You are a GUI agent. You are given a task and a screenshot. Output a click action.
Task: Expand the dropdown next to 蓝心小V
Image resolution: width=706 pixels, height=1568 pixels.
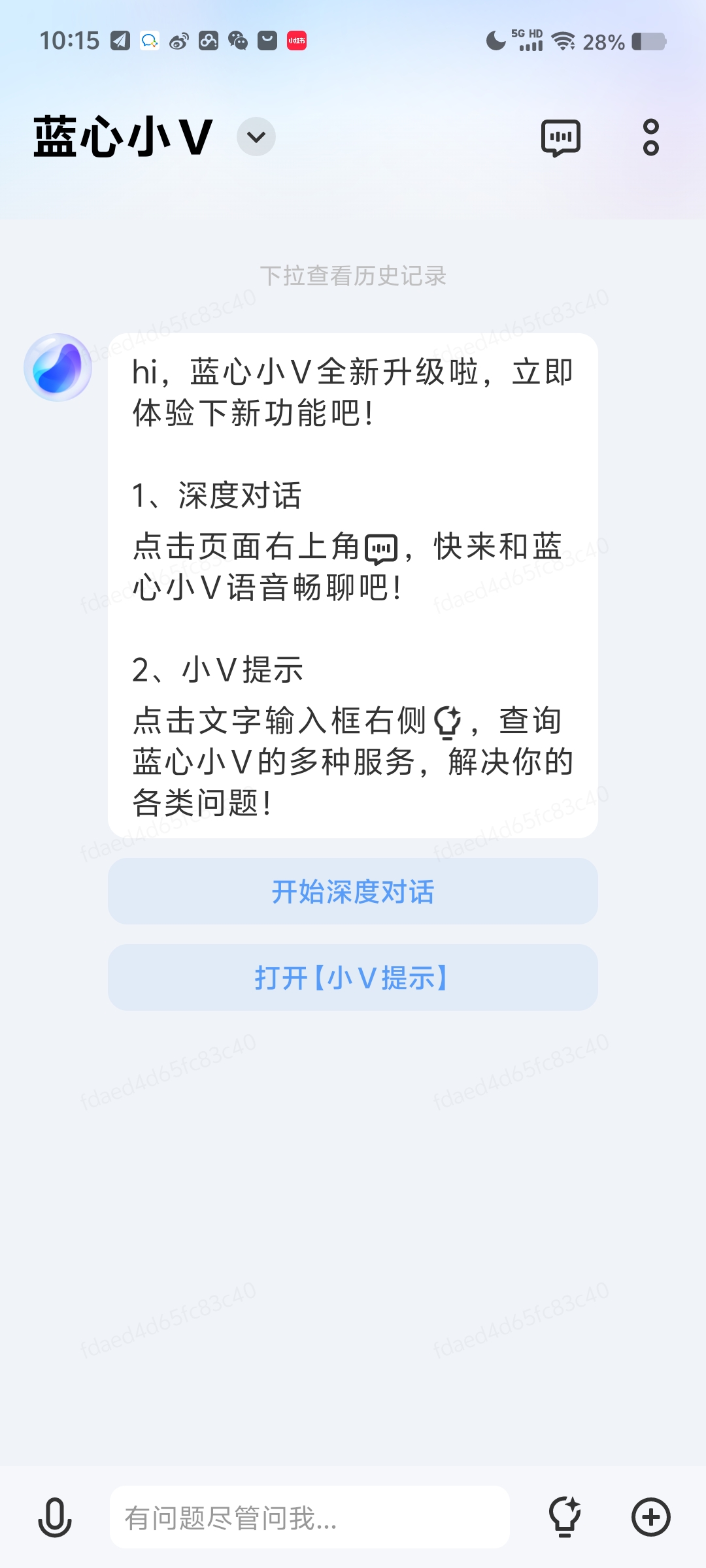click(256, 137)
